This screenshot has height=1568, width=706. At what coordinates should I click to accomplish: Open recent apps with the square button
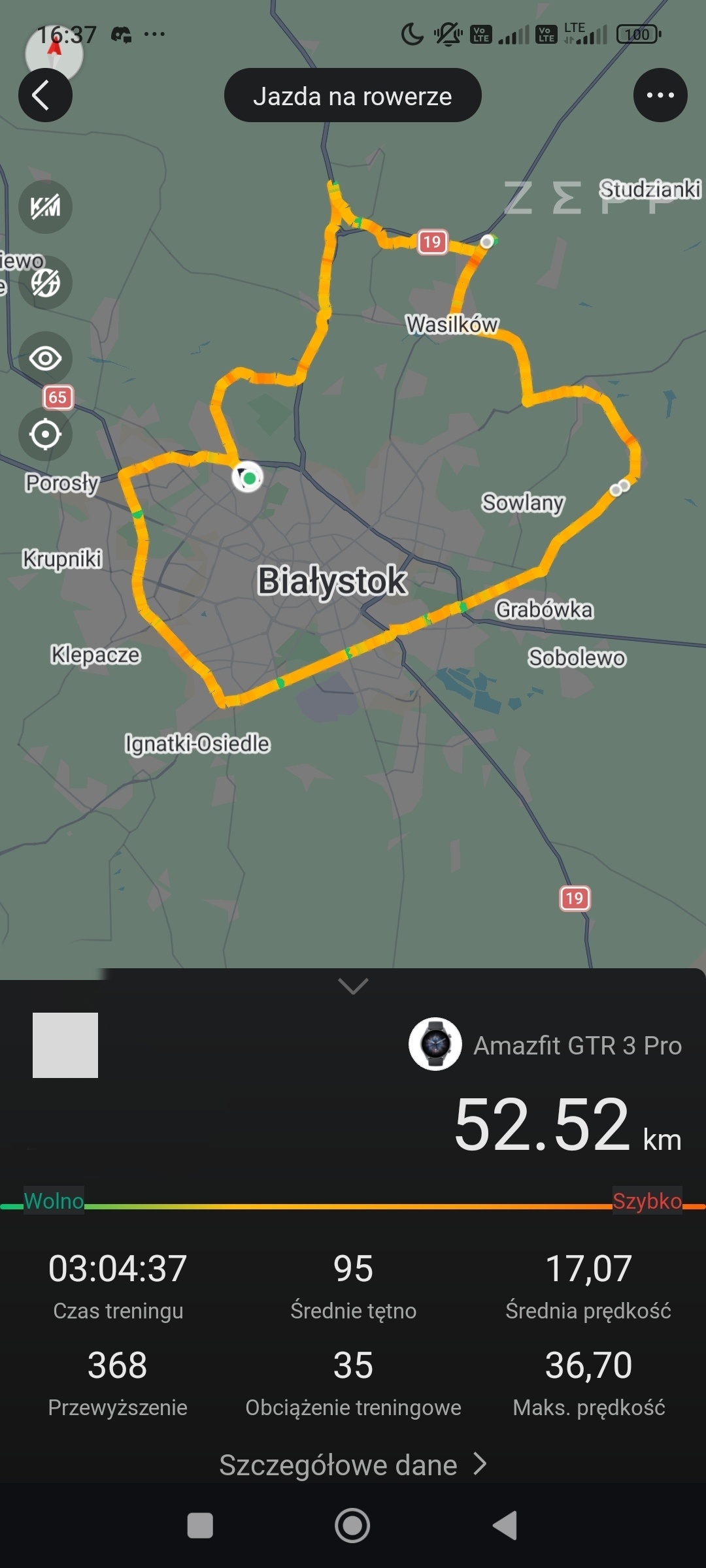(x=200, y=1526)
